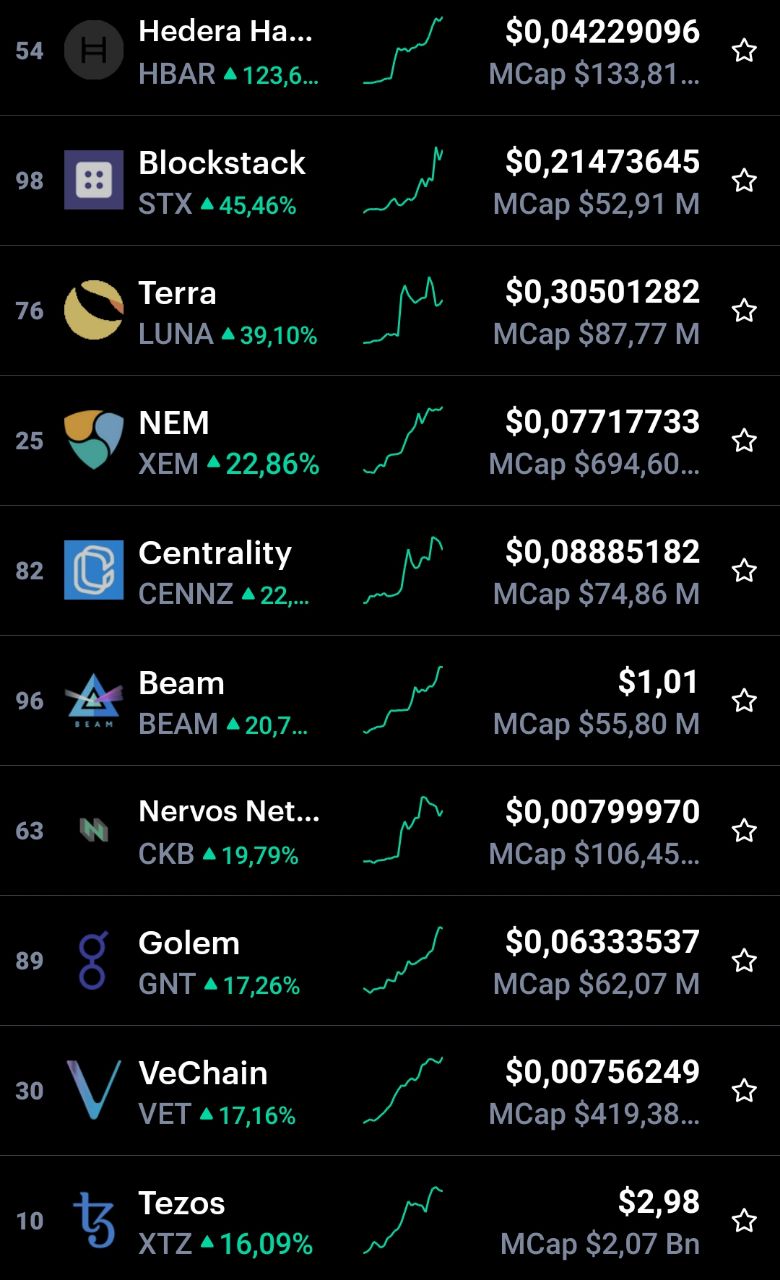Star the Blockstack coin
780x1280 pixels.
click(x=744, y=181)
